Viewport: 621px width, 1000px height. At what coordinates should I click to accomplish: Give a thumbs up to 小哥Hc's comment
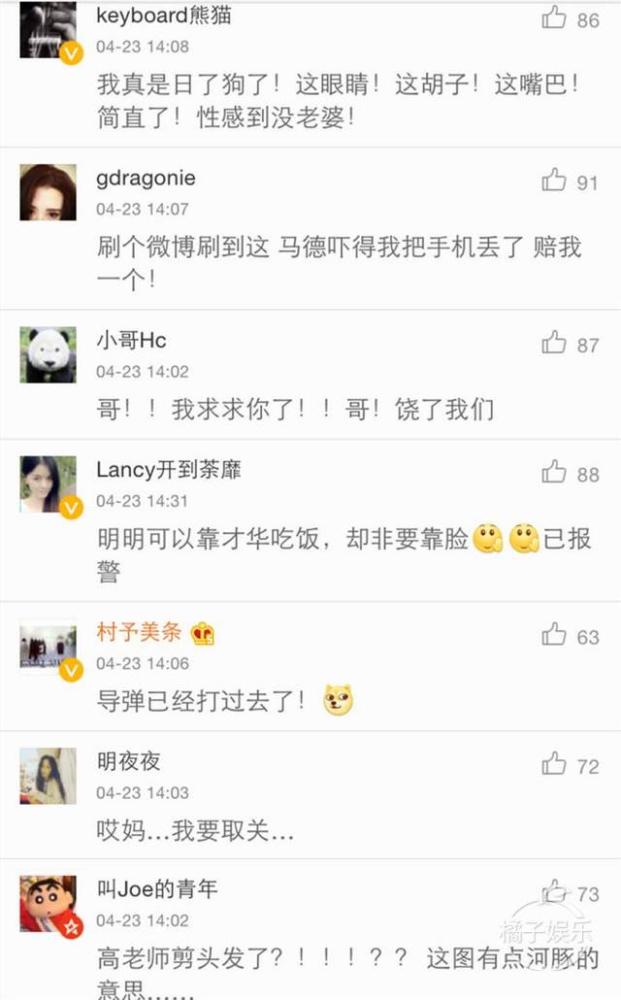[554, 343]
